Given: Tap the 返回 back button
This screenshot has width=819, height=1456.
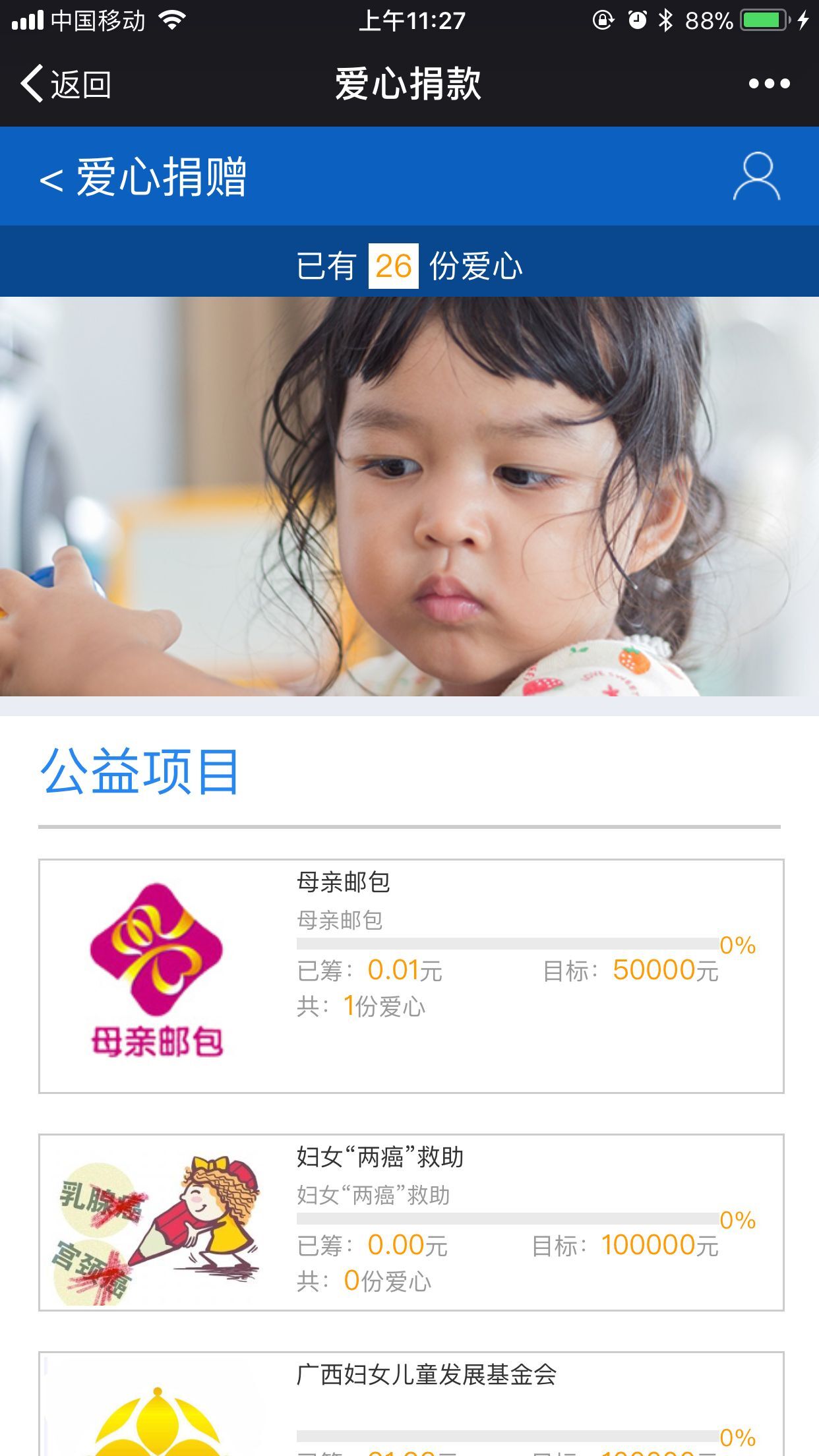Looking at the screenshot, I should (65, 84).
